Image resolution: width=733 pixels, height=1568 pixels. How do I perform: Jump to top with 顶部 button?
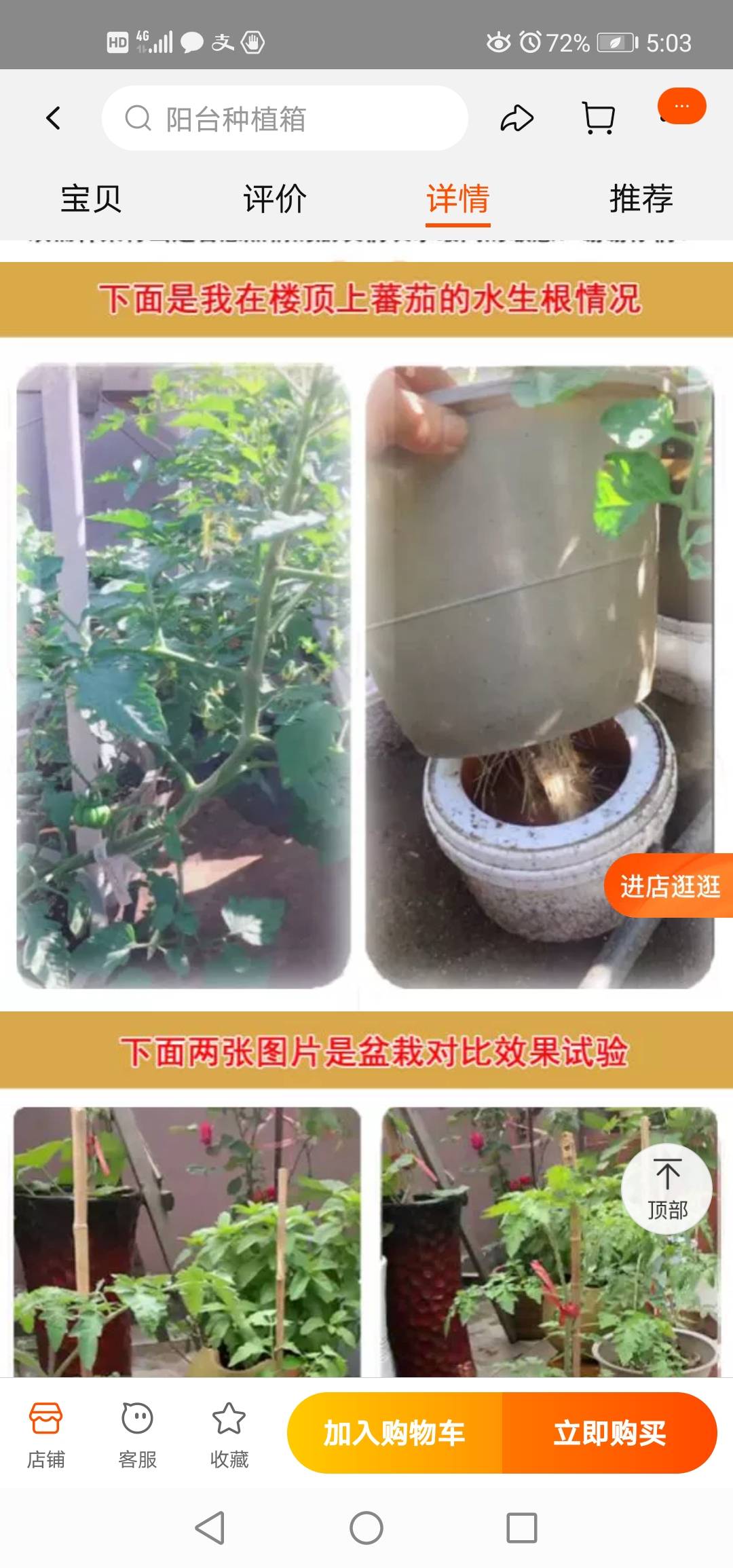(x=667, y=1189)
